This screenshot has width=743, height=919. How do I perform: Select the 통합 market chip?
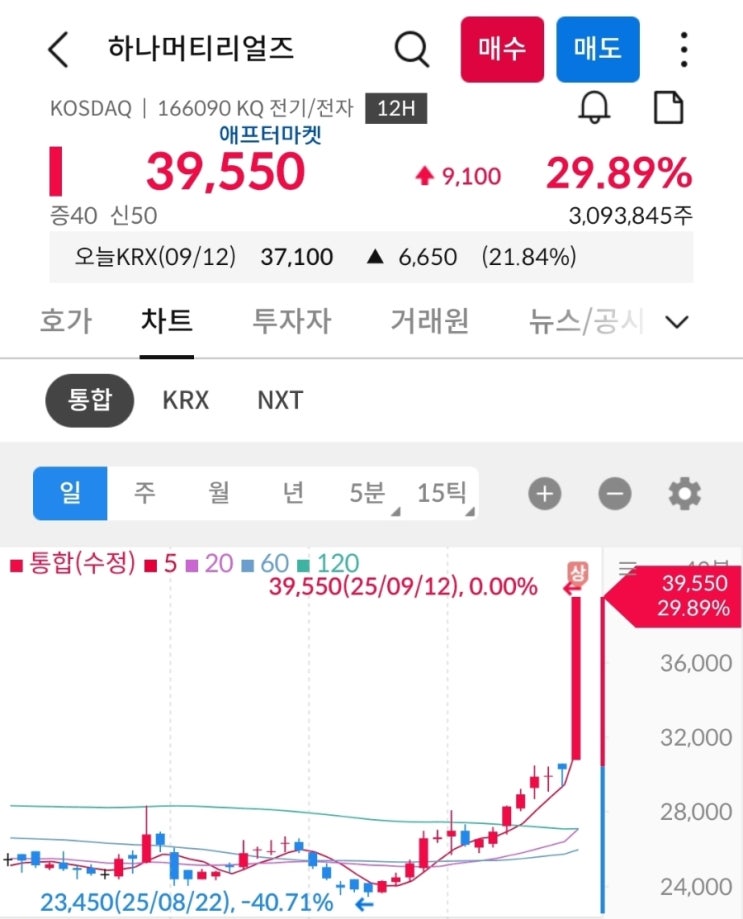pyautogui.click(x=89, y=401)
